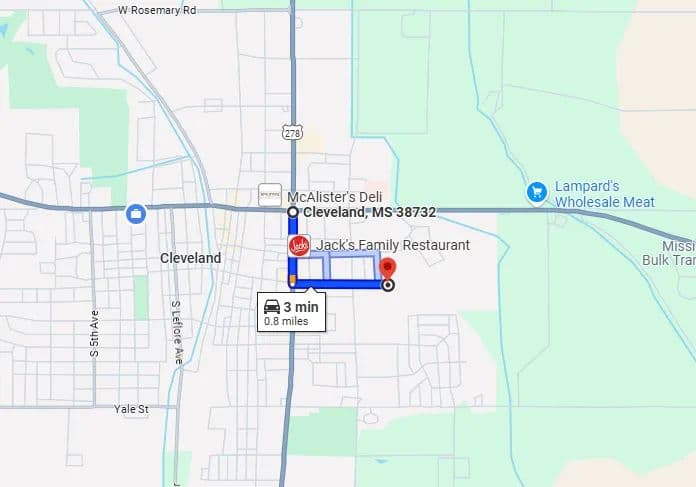The height and width of the screenshot is (487, 696).
Task: Open McAlister's Deli place marker
Action: [269, 194]
